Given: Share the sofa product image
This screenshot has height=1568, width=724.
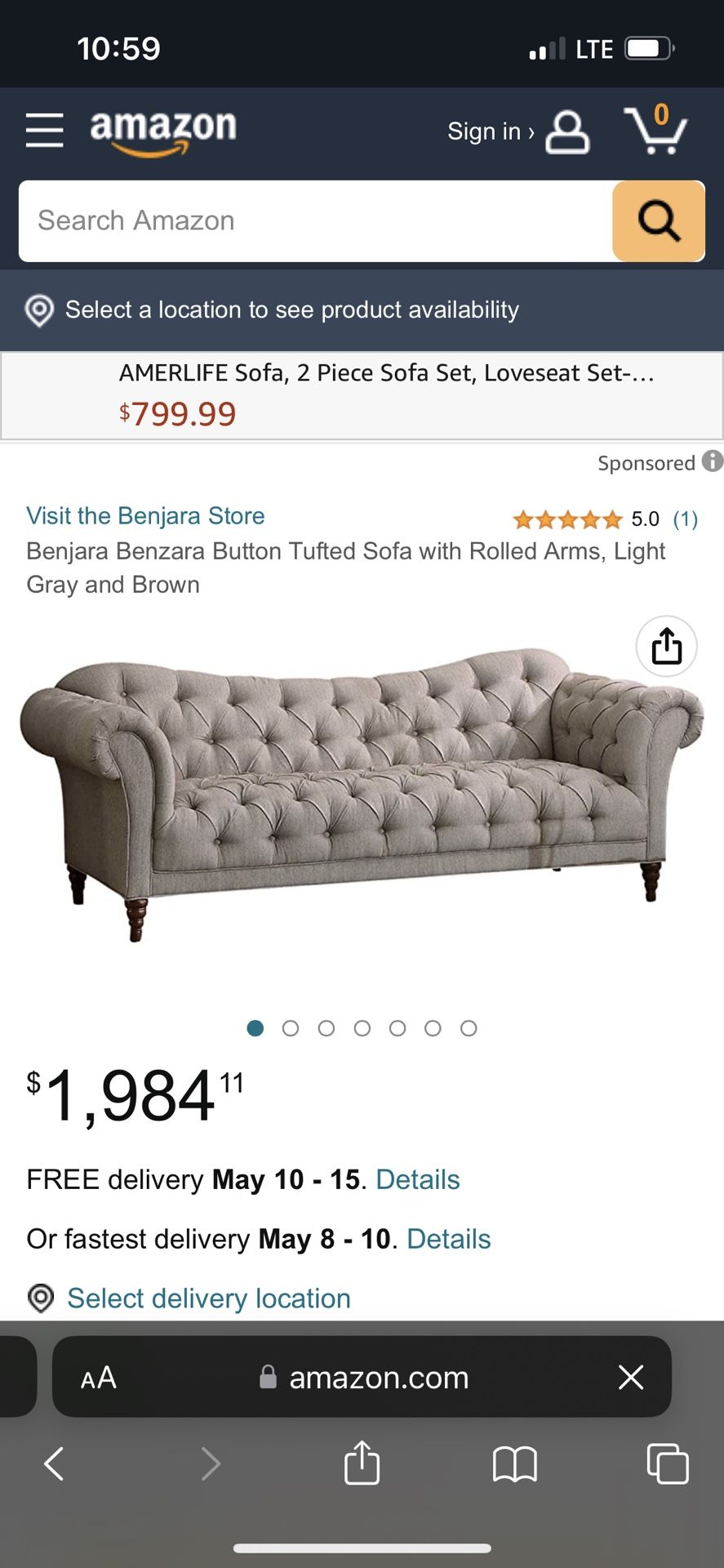Looking at the screenshot, I should 666,645.
